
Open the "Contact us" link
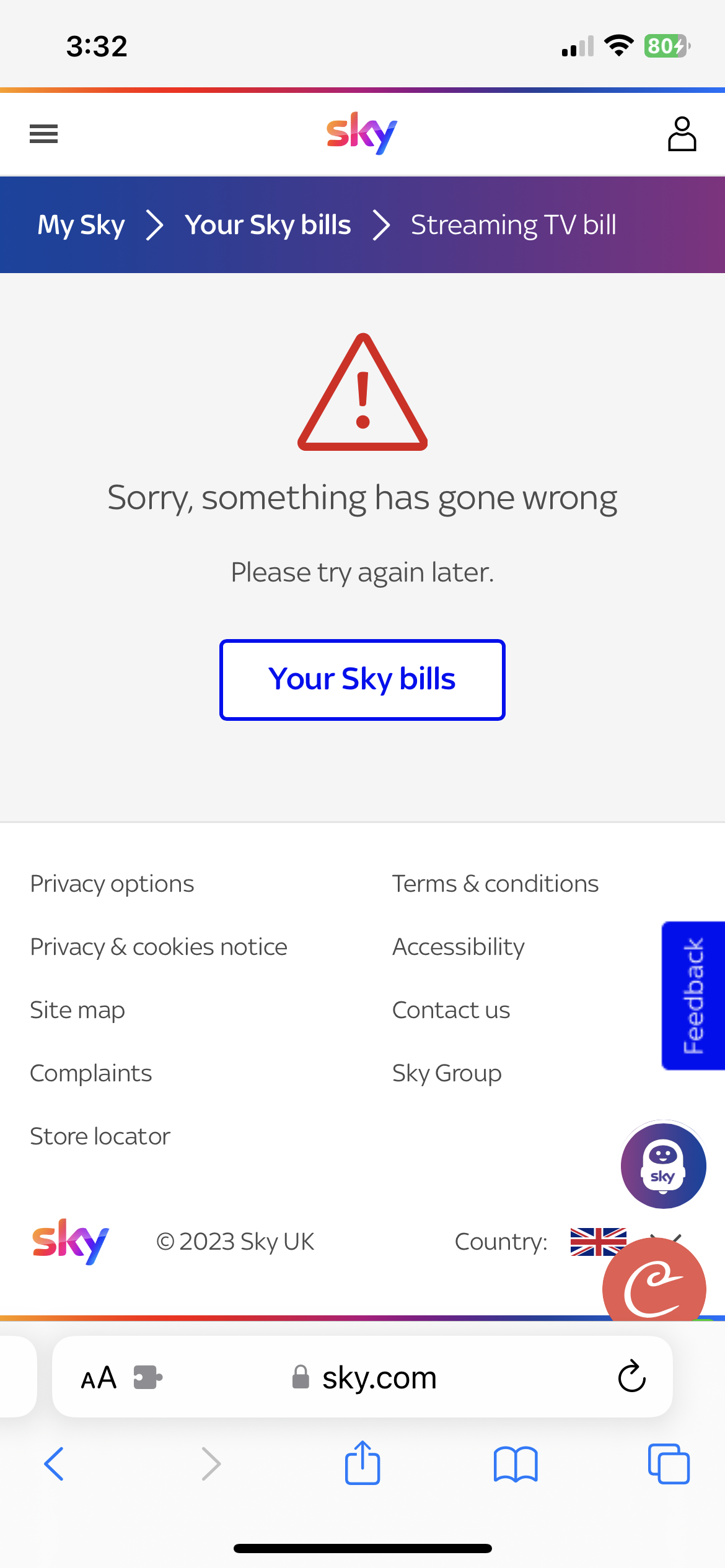(x=450, y=1009)
